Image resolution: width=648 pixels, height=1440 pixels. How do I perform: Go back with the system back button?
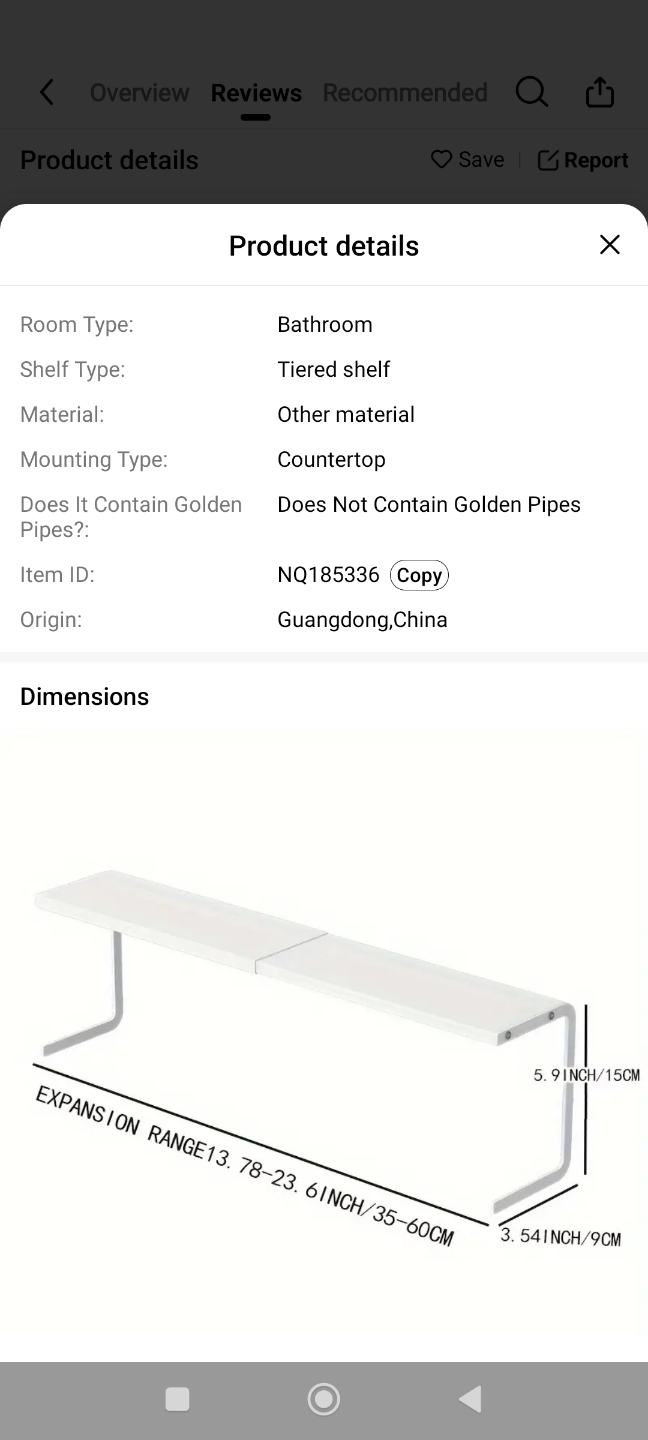[x=470, y=1399]
